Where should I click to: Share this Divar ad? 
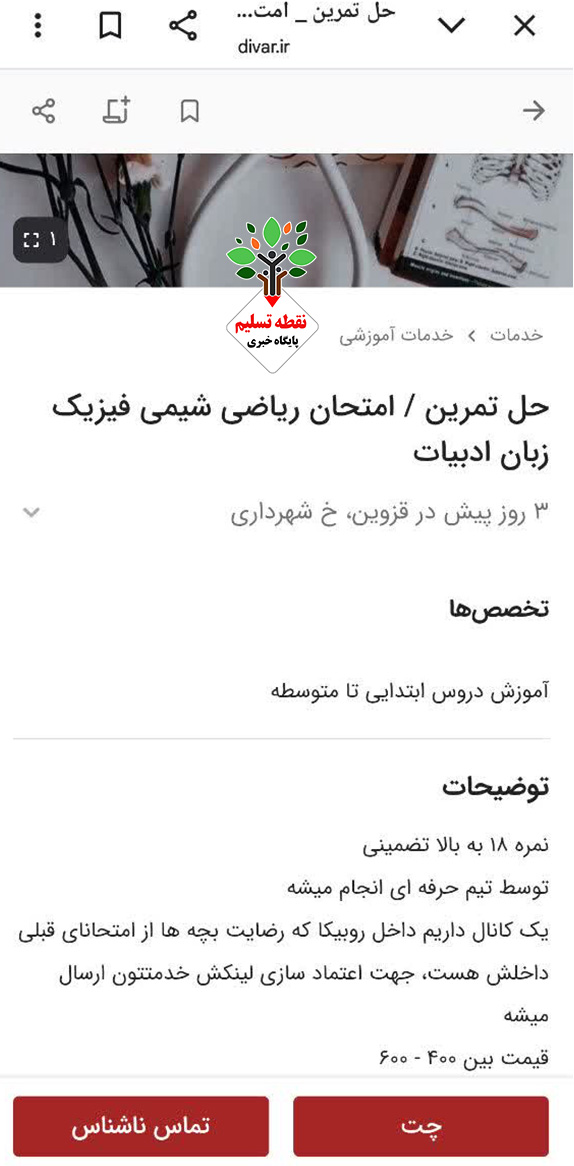point(43,112)
